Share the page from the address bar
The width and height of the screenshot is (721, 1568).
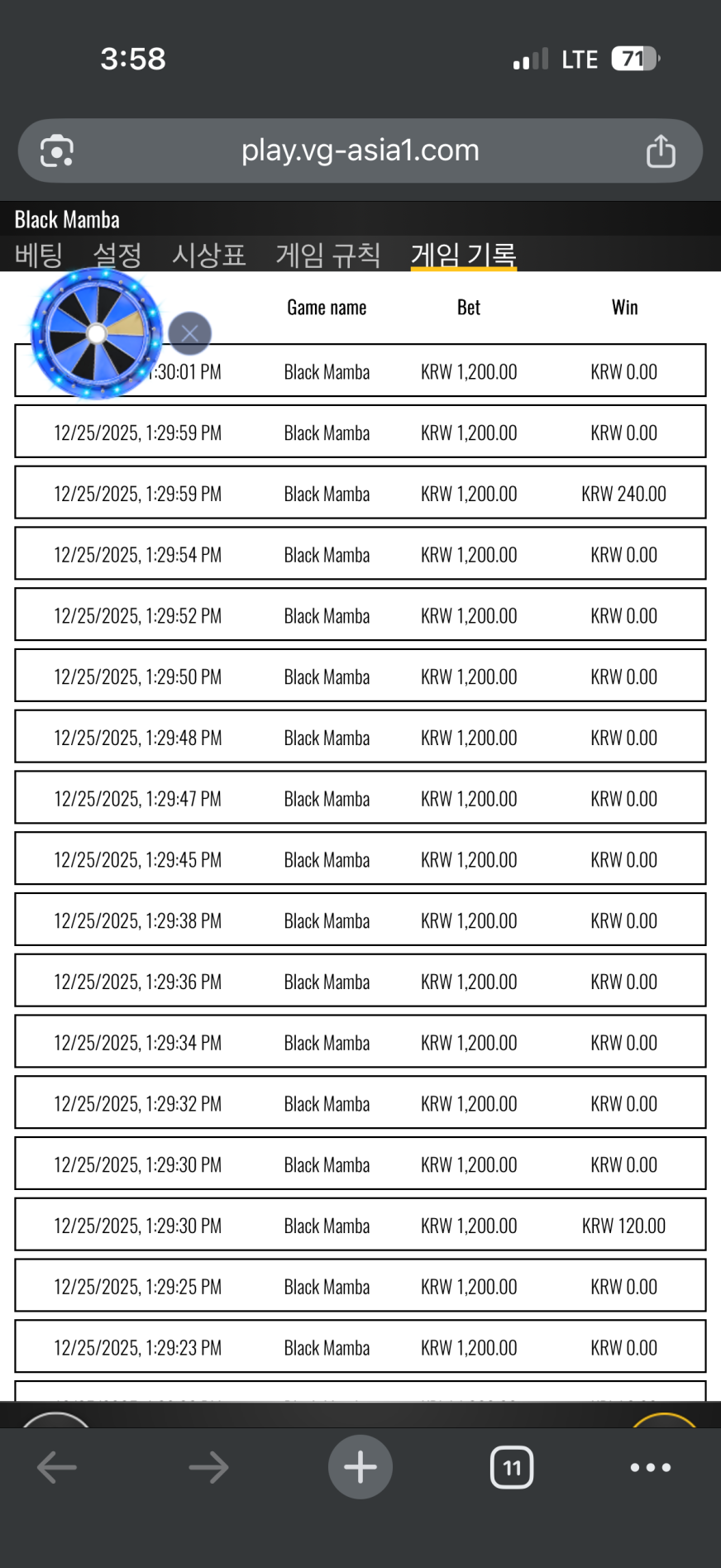pos(660,151)
